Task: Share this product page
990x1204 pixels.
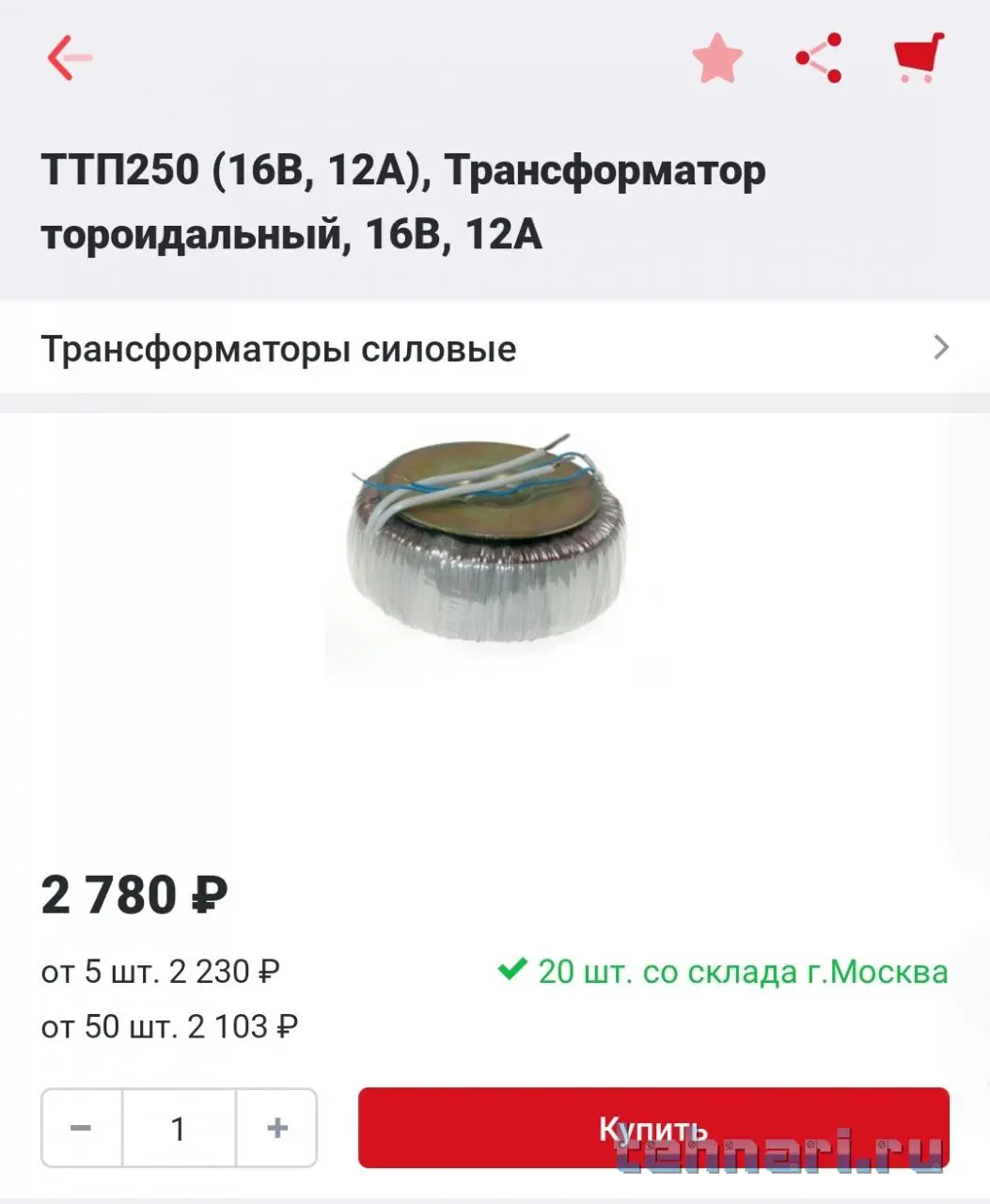Action: coord(819,58)
